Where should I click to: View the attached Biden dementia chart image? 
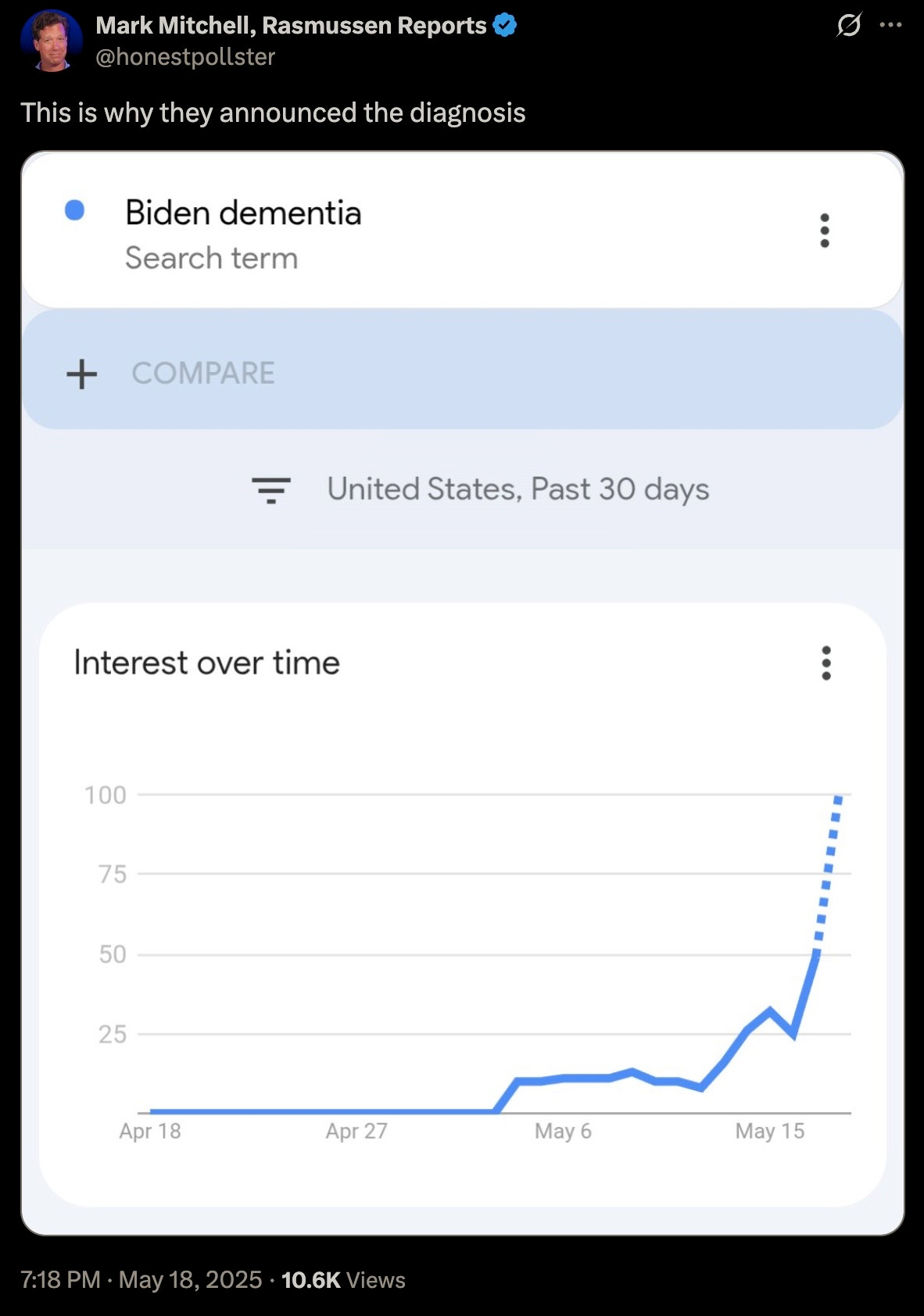462,692
